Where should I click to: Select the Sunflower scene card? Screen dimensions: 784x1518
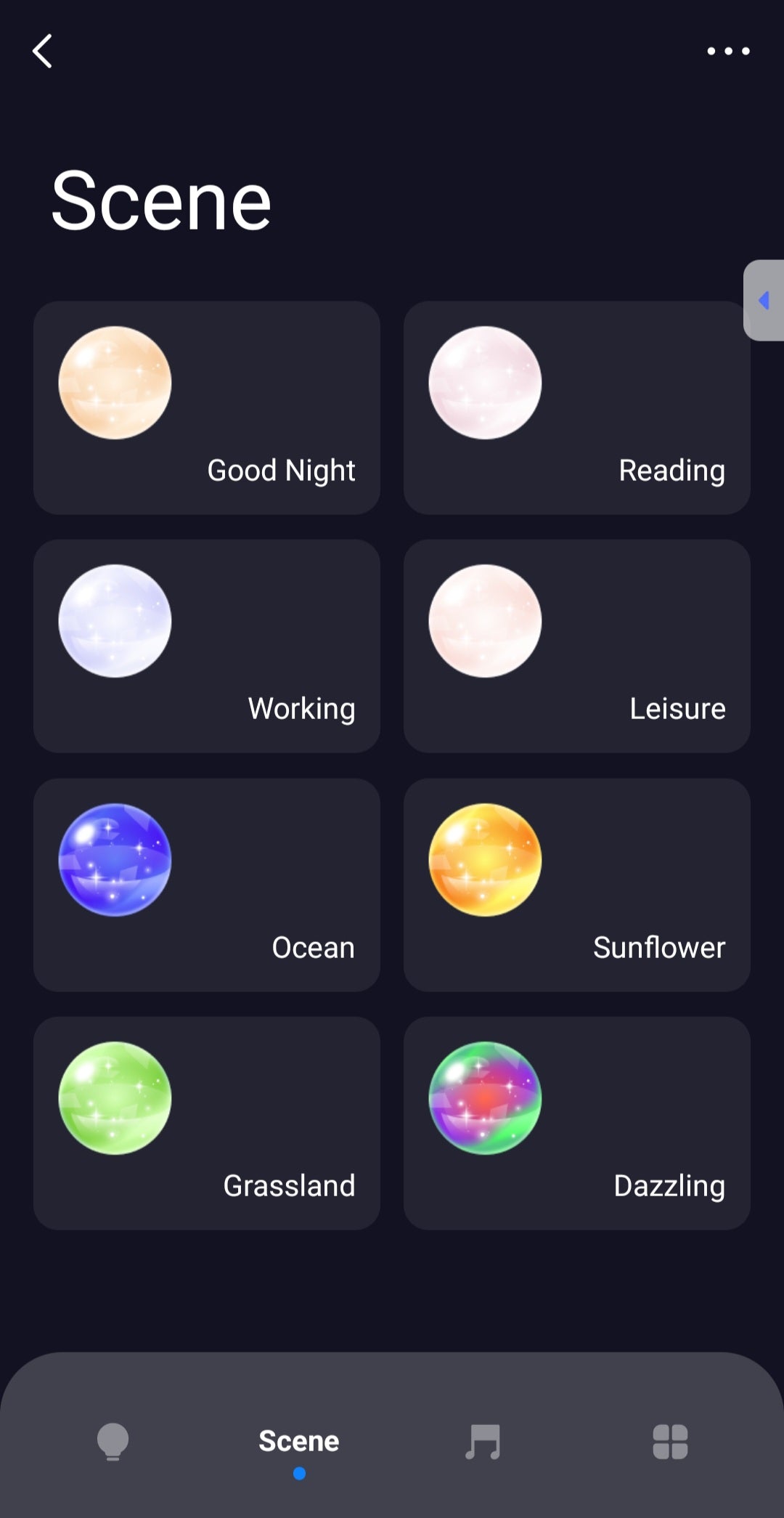click(x=576, y=885)
